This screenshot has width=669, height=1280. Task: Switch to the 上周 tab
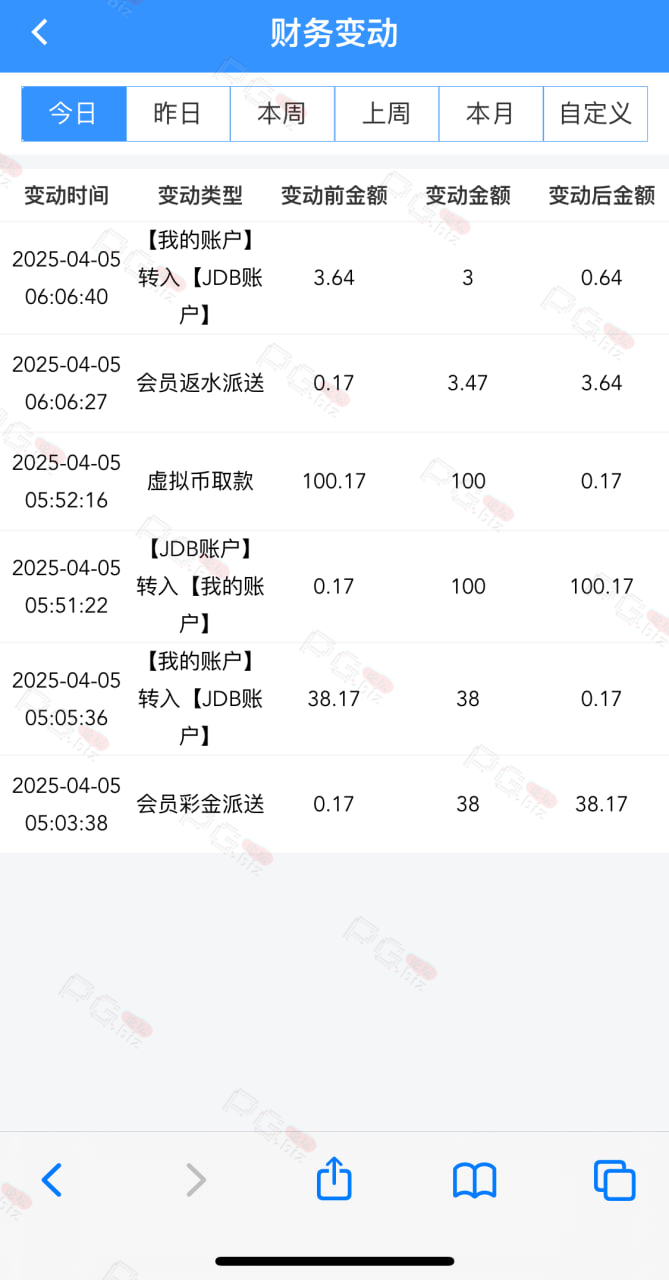[386, 114]
